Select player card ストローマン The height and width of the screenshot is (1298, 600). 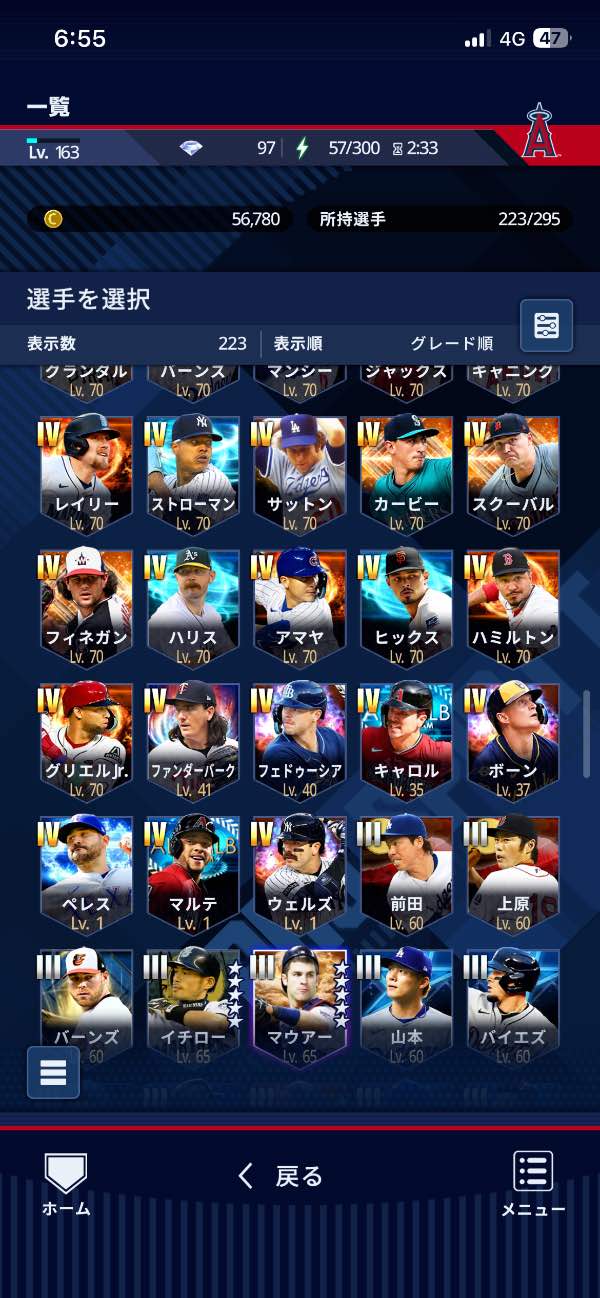[x=192, y=472]
